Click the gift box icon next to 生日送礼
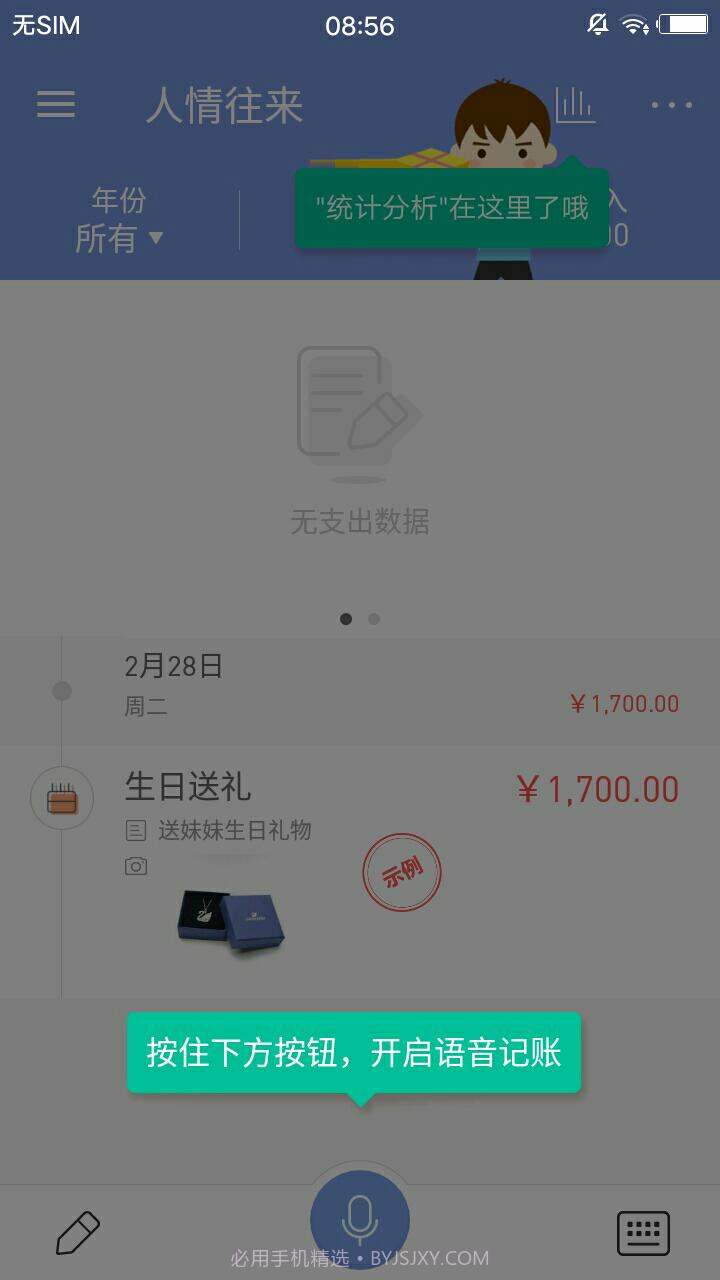Viewport: 720px width, 1280px height. coord(62,799)
